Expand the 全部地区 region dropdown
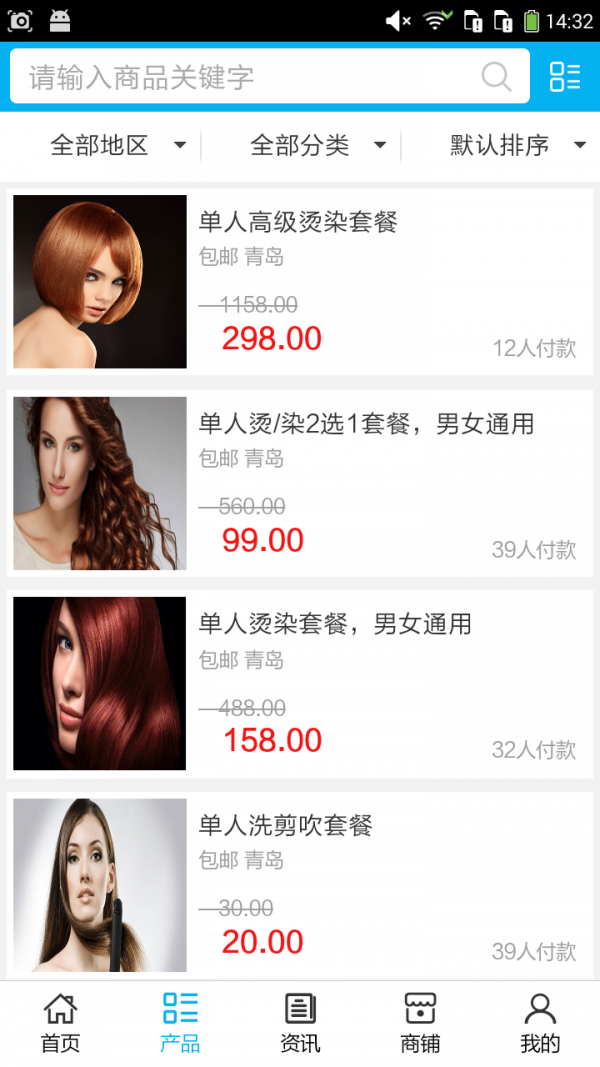 pyautogui.click(x=118, y=146)
